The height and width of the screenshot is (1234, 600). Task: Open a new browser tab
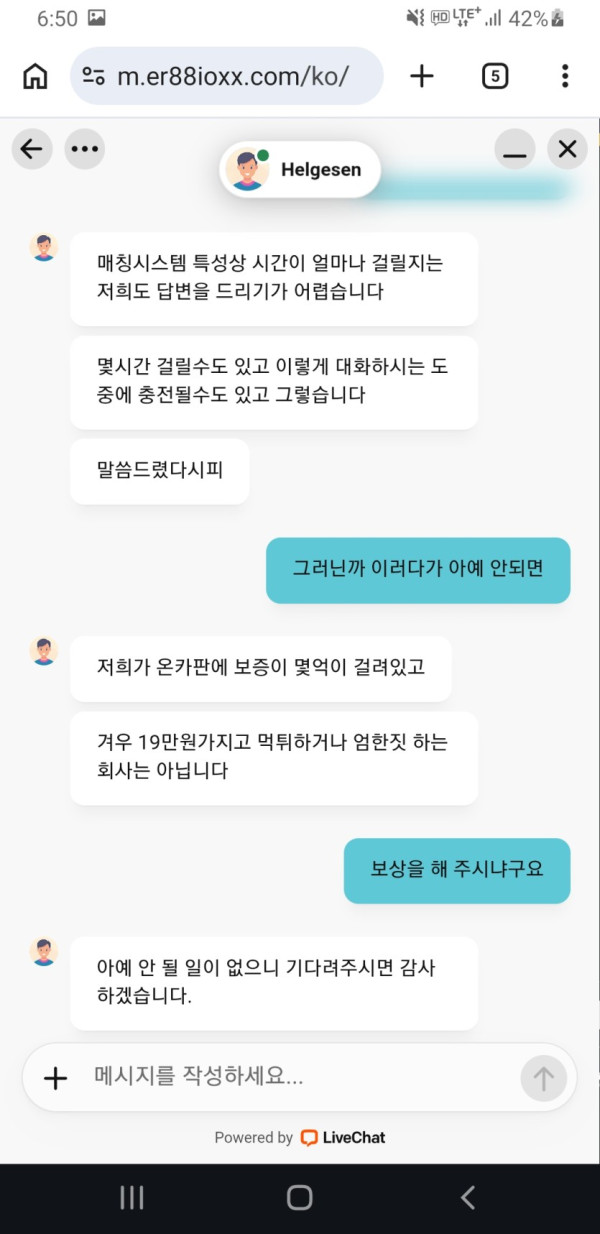click(422, 76)
